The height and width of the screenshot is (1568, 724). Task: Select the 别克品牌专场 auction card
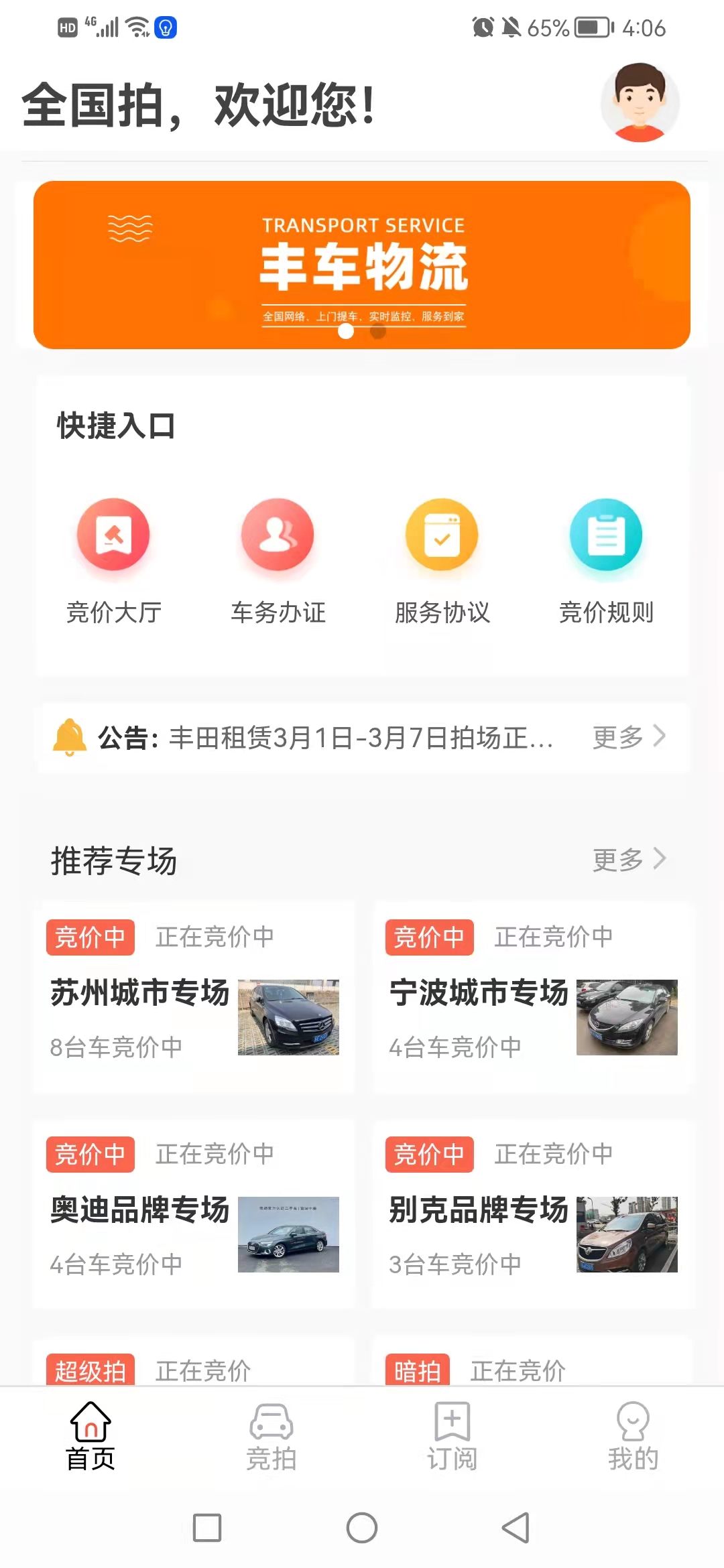tap(532, 1214)
